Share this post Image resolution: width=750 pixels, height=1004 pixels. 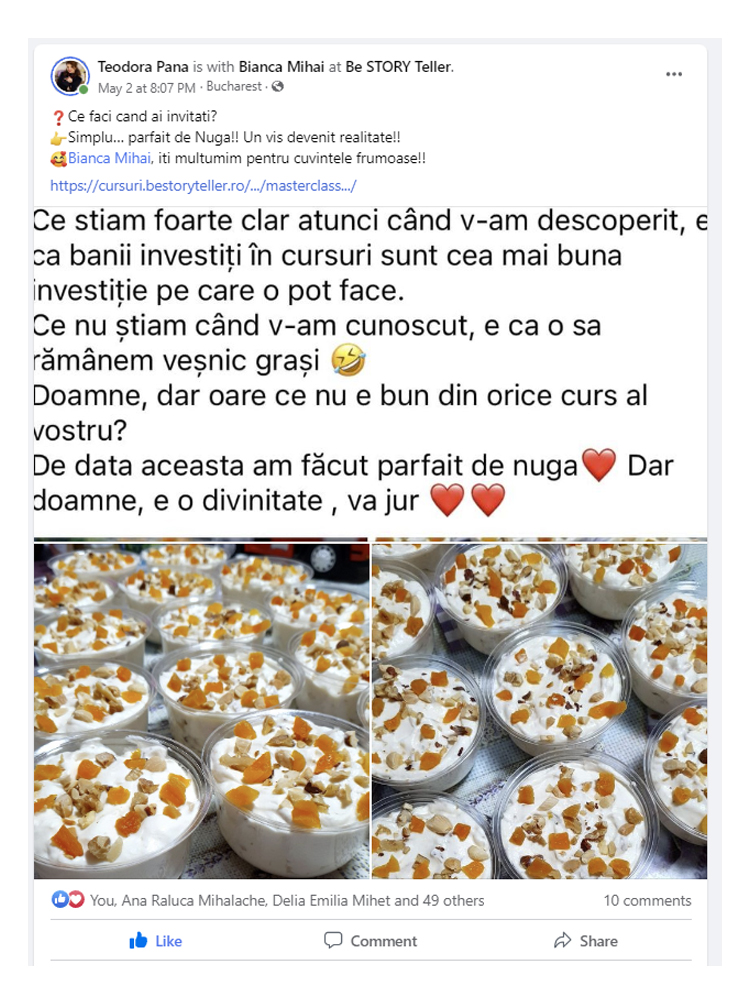585,941
